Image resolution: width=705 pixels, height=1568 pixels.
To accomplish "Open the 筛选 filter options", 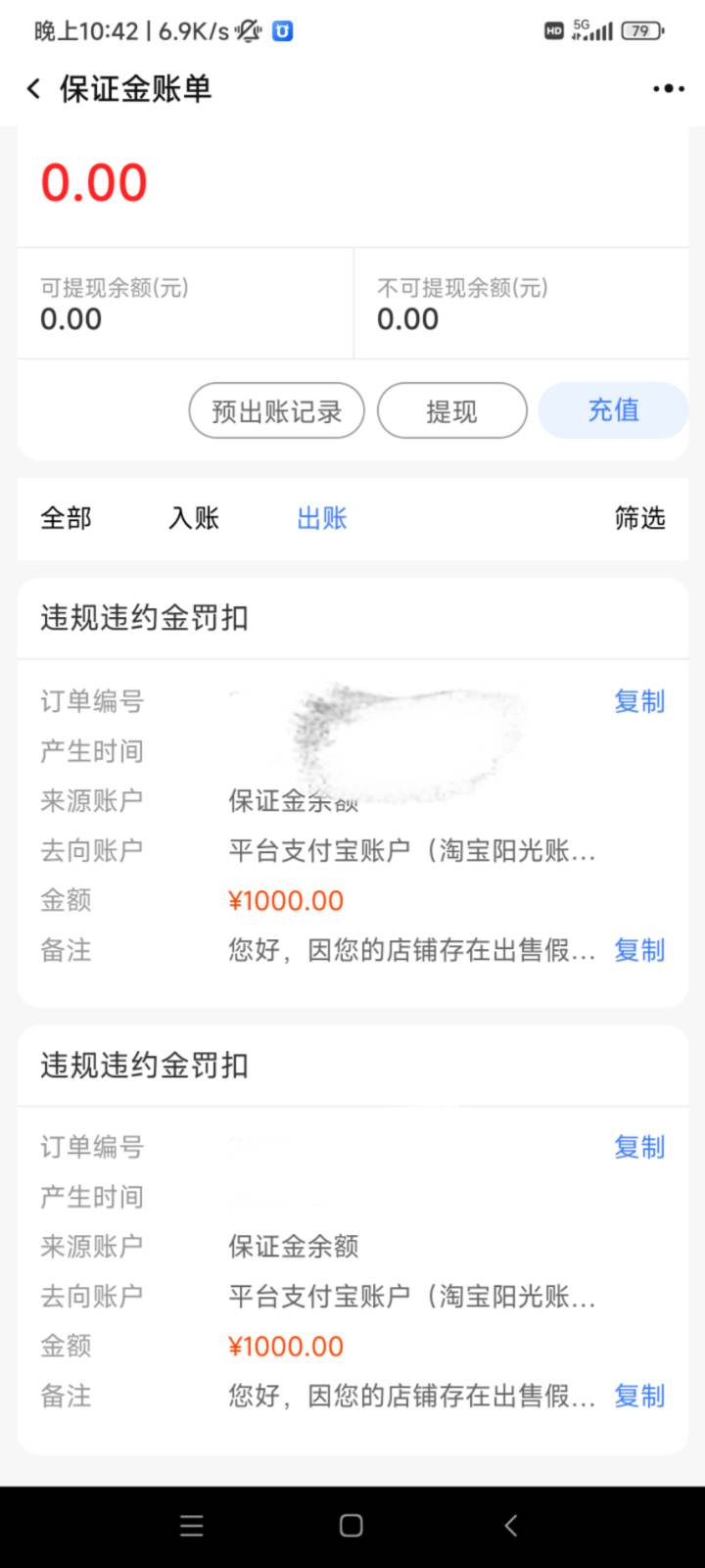I will (x=639, y=518).
